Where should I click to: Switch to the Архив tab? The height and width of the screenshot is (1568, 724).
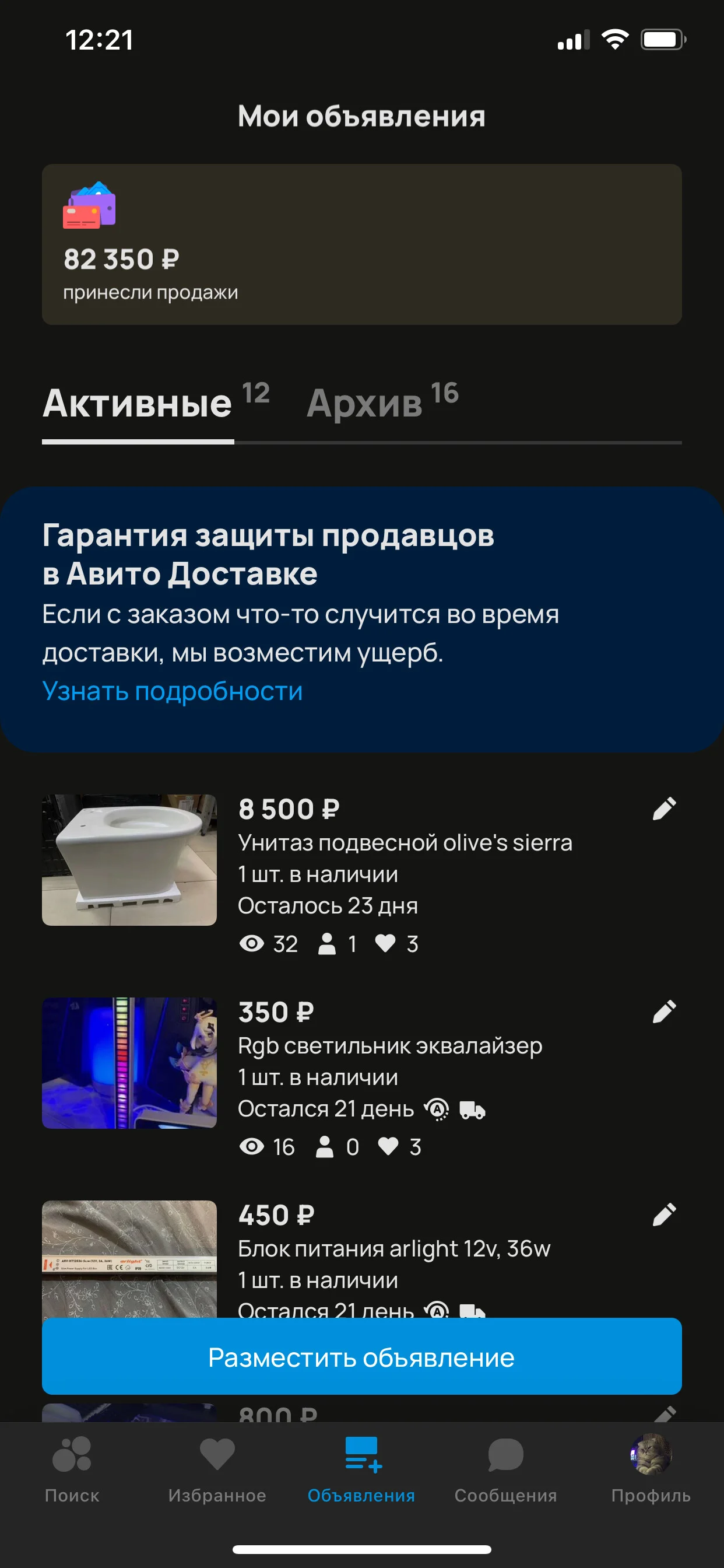point(382,402)
